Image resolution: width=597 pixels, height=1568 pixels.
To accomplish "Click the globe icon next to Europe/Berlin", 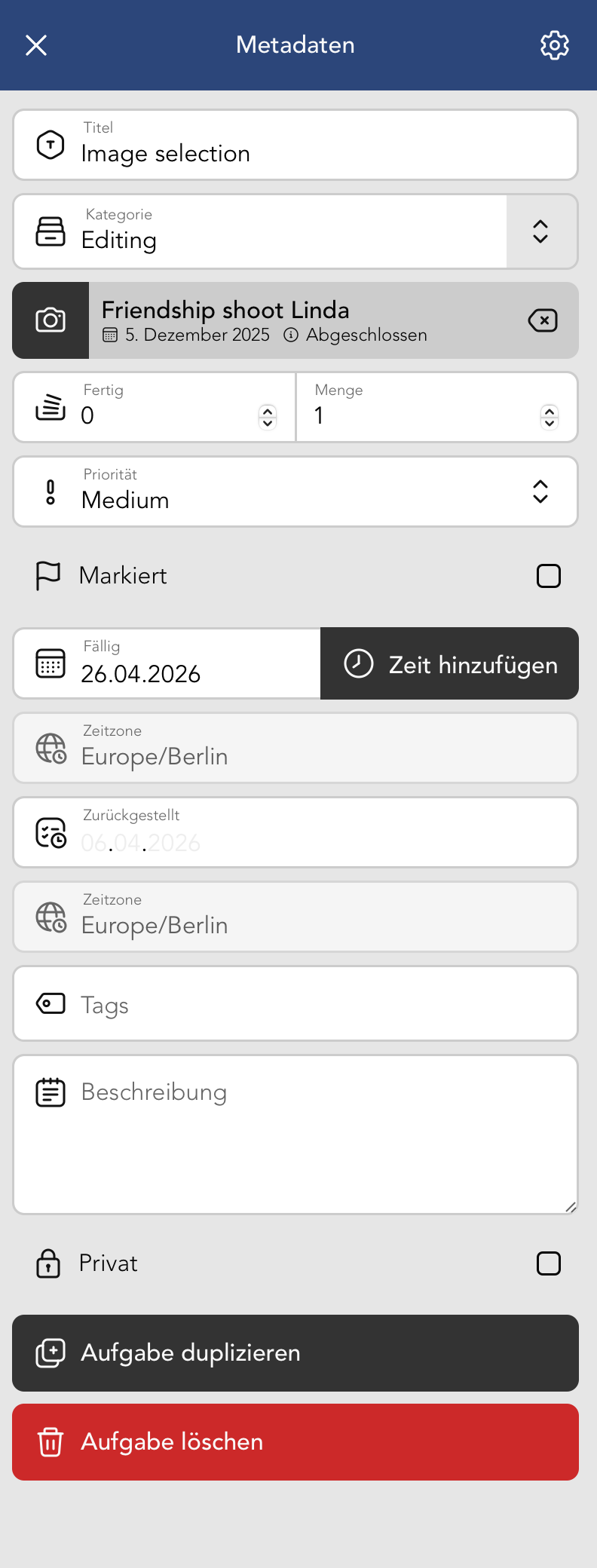I will coord(48,749).
